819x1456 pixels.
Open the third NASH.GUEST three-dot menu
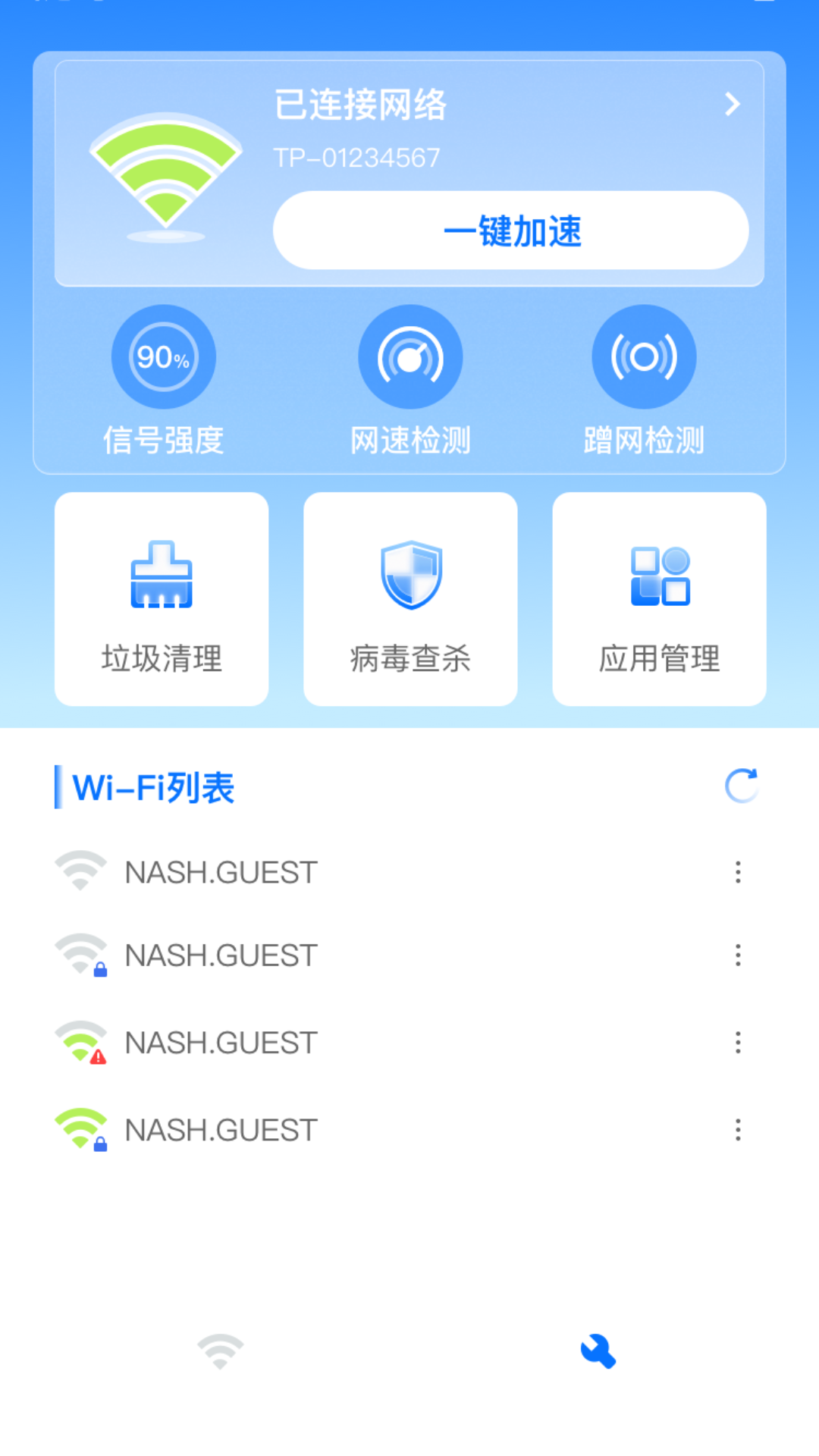(738, 1043)
